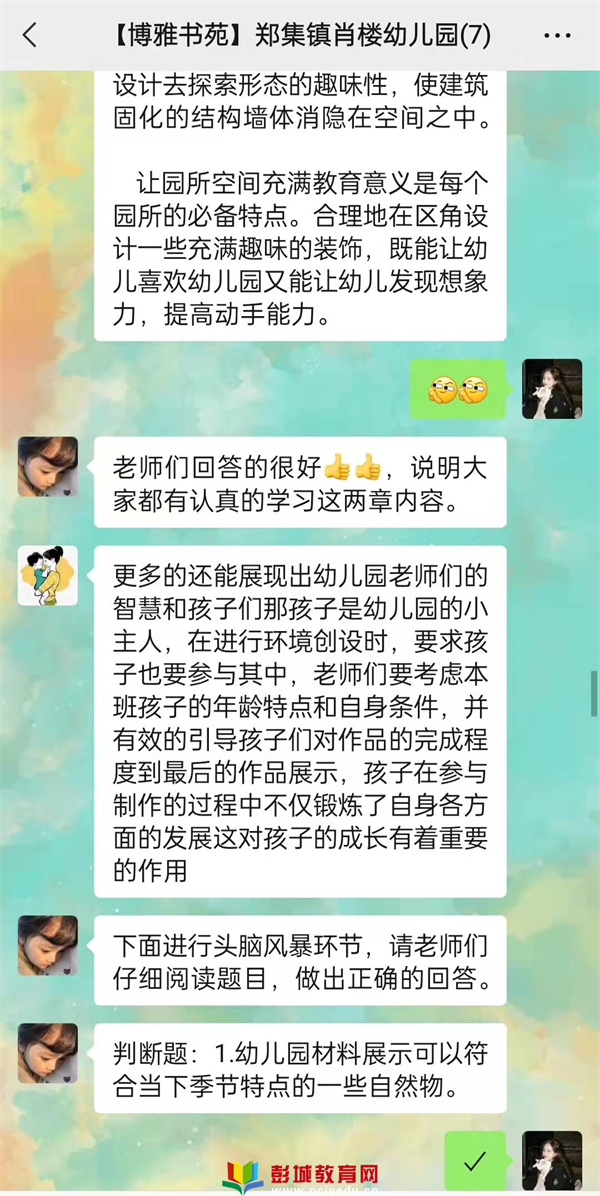
Task: Open avatar next to the emoji reply
Action: [x=552, y=389]
